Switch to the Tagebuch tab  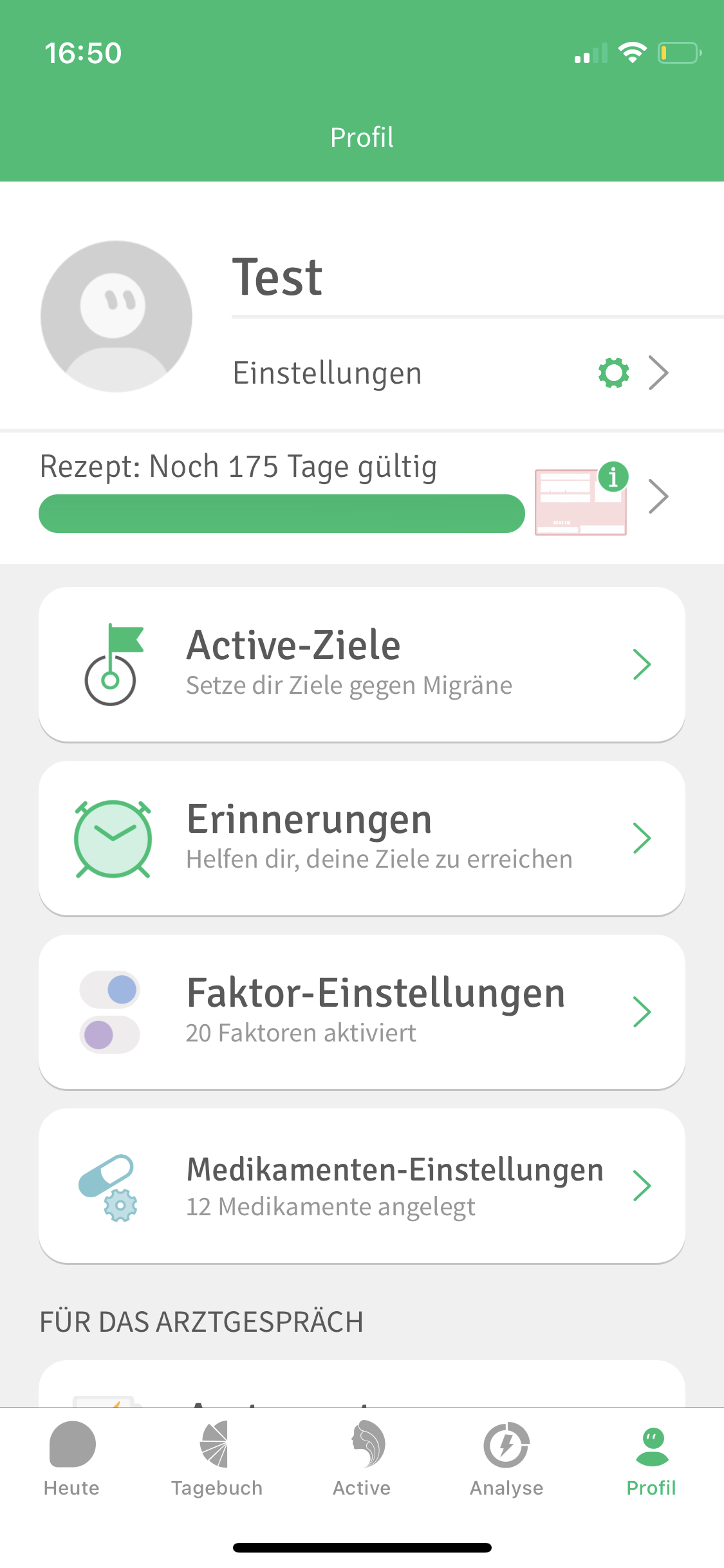tap(217, 1459)
